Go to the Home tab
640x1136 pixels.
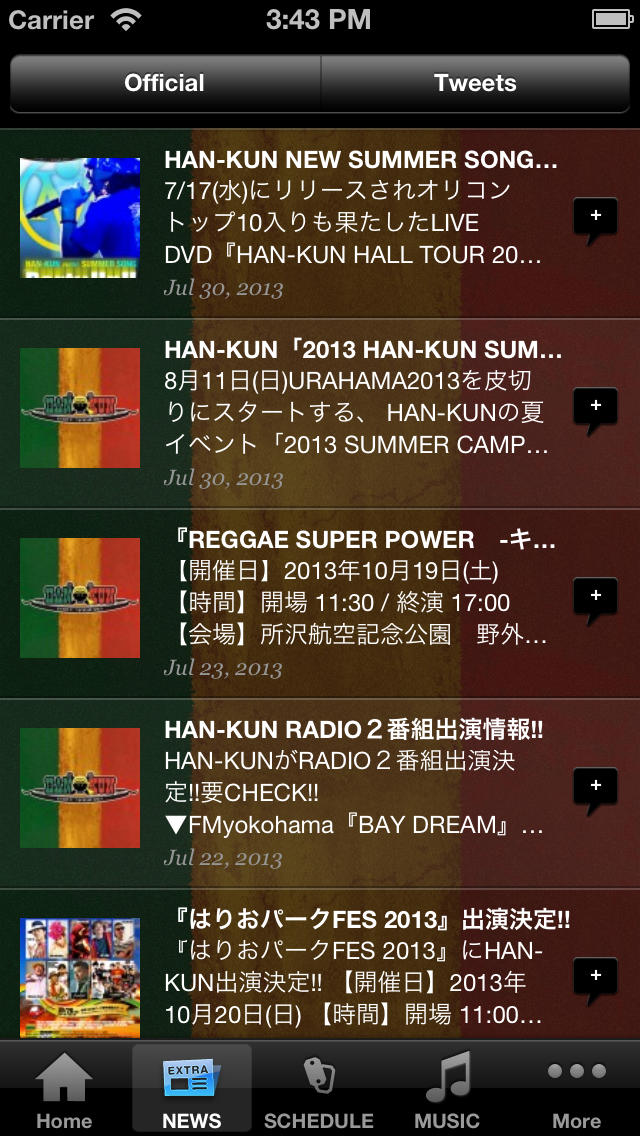tap(64, 1092)
